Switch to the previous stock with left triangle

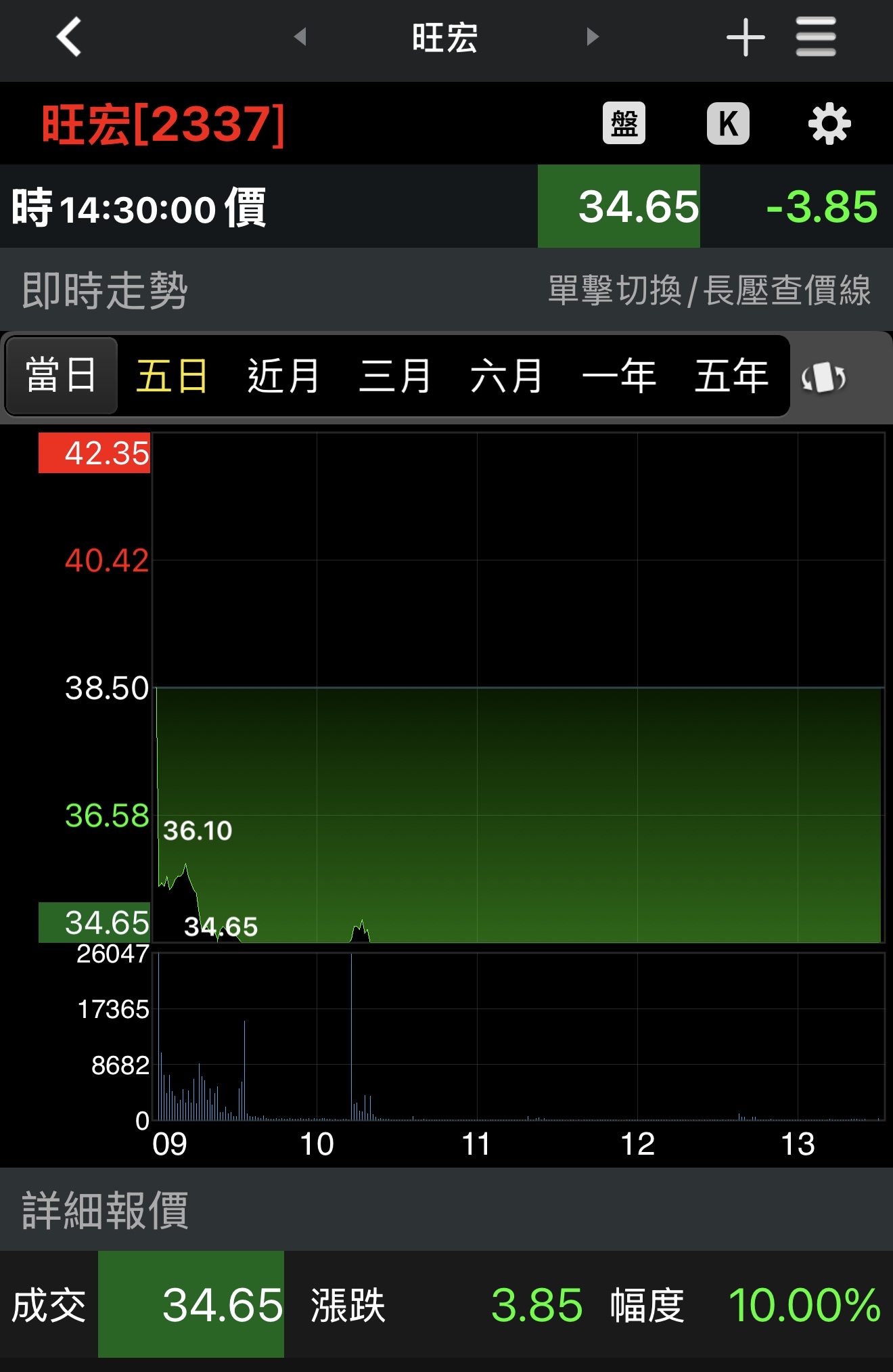(300, 37)
